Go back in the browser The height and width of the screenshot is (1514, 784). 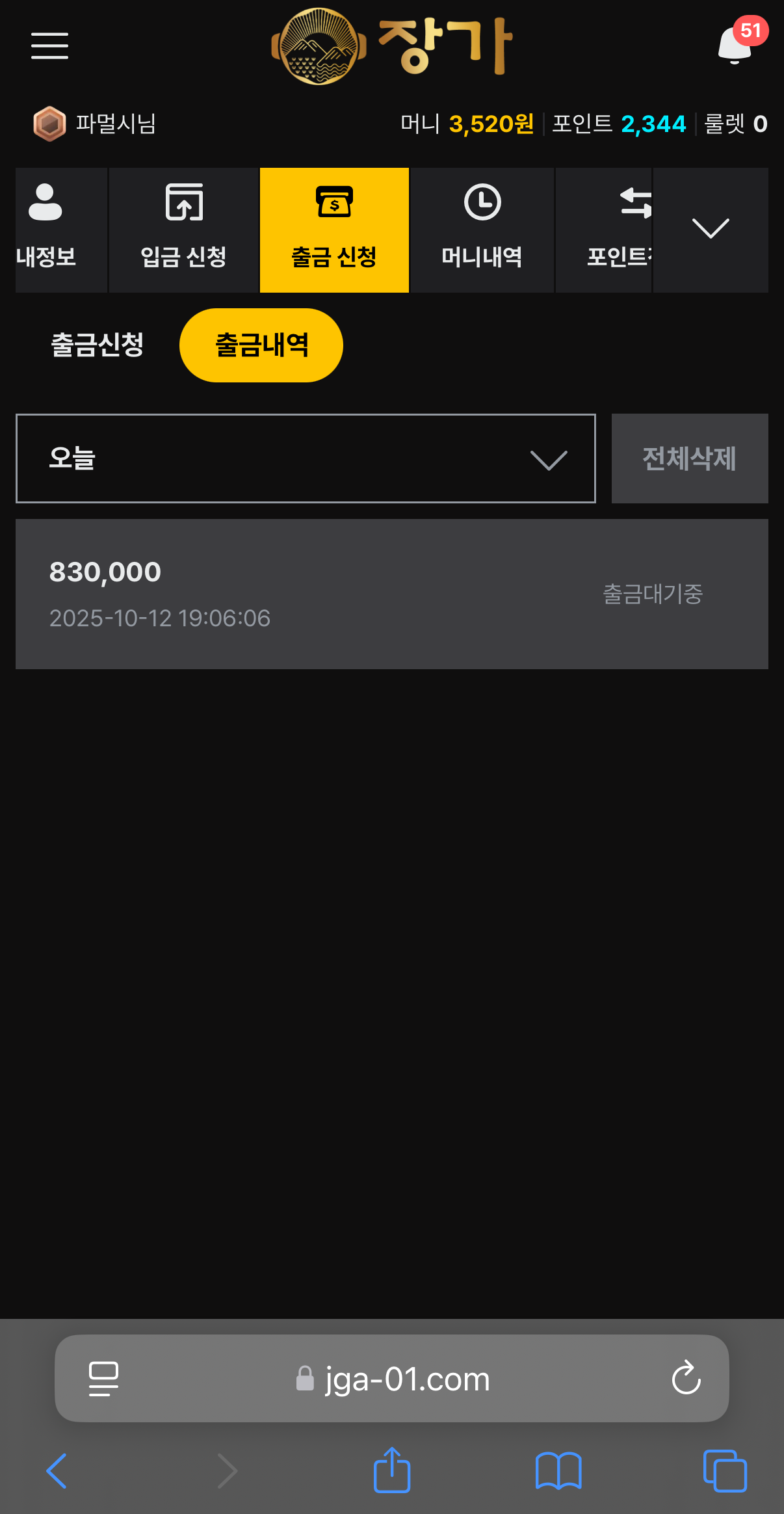point(57,1470)
